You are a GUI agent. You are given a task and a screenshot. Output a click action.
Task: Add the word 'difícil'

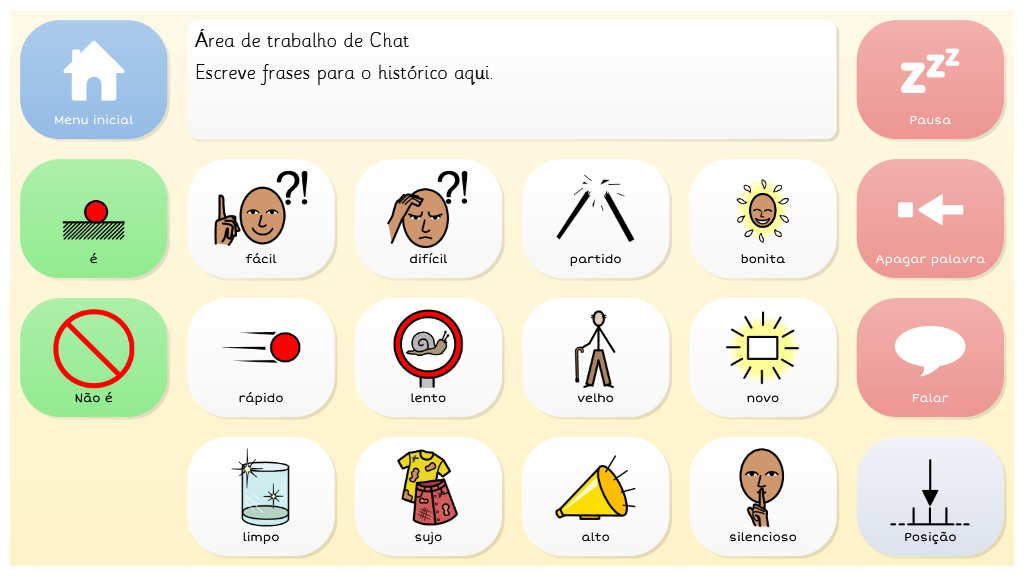(x=428, y=218)
